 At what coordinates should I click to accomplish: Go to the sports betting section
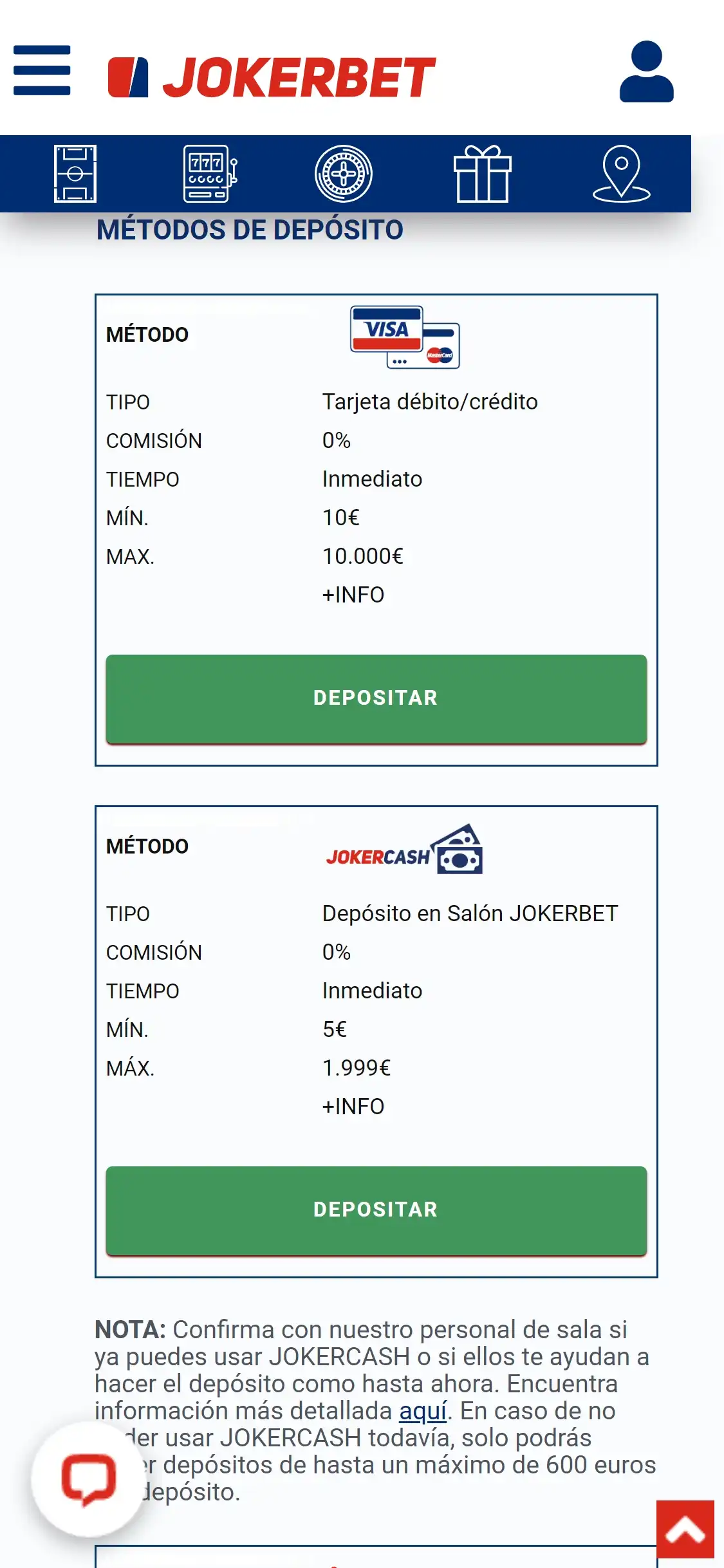point(75,174)
